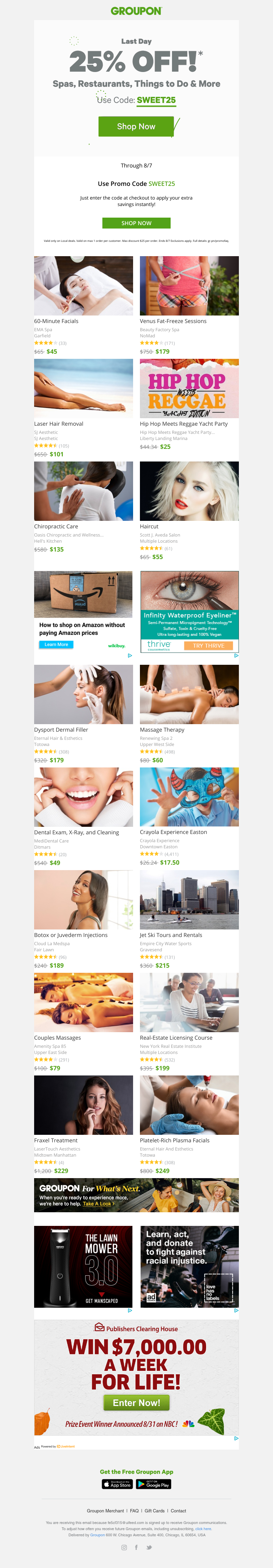Tap the large green Shop Now banner button
The height and width of the screenshot is (1568, 273).
tap(136, 127)
